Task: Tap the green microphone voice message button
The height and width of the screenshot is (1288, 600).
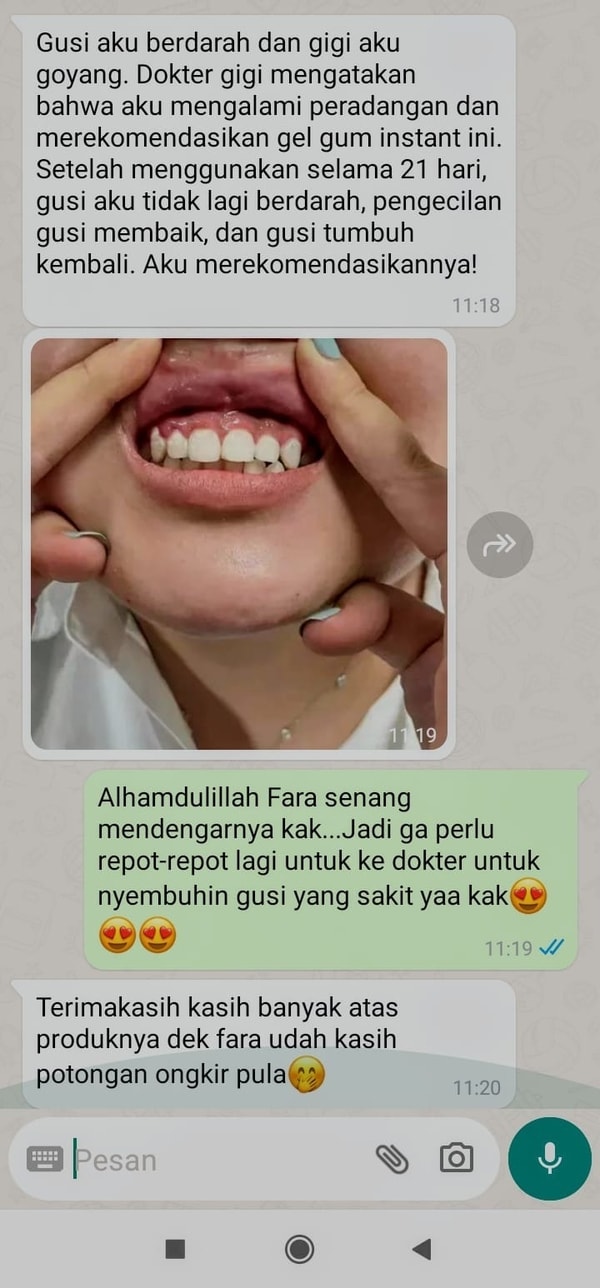Action: 549,1158
